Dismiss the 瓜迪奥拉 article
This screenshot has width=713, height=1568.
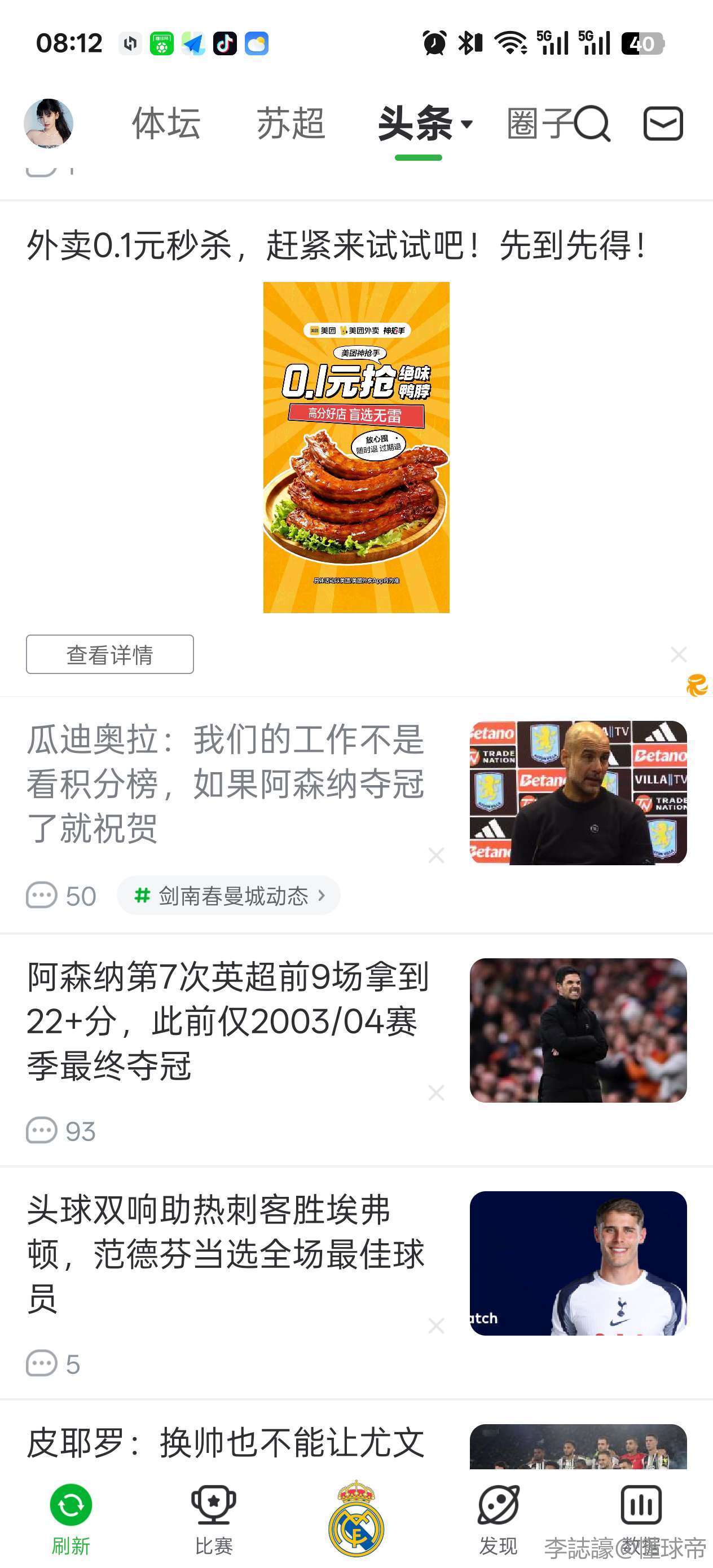pyautogui.click(x=436, y=855)
